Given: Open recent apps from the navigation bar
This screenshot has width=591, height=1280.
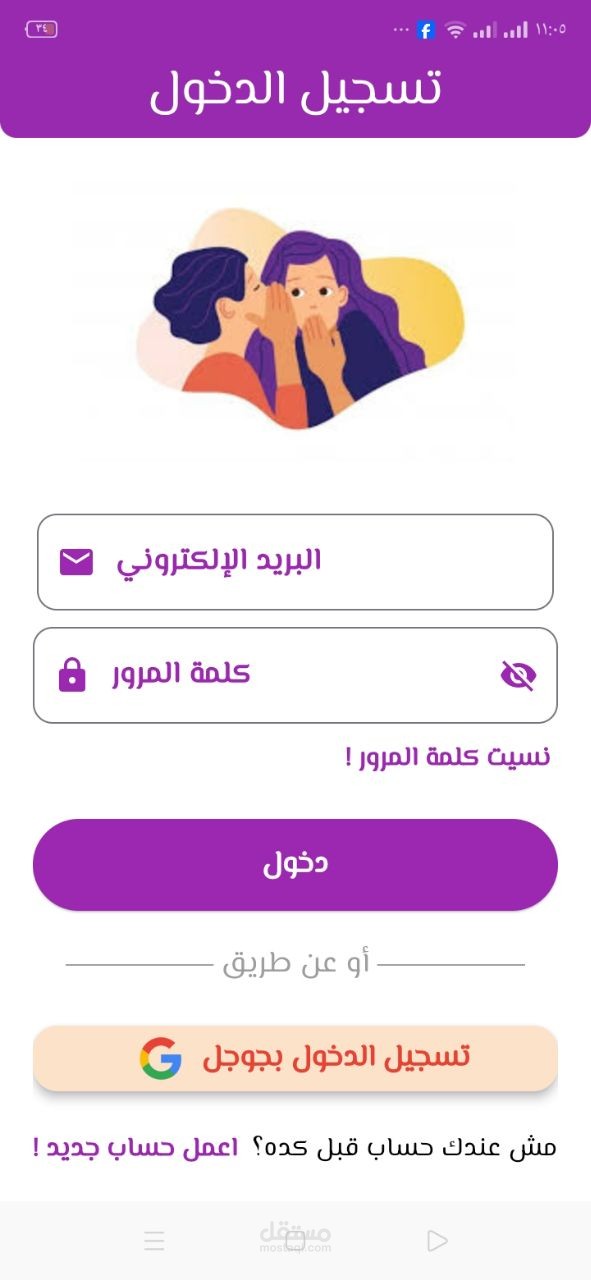Looking at the screenshot, I should point(154,1241).
